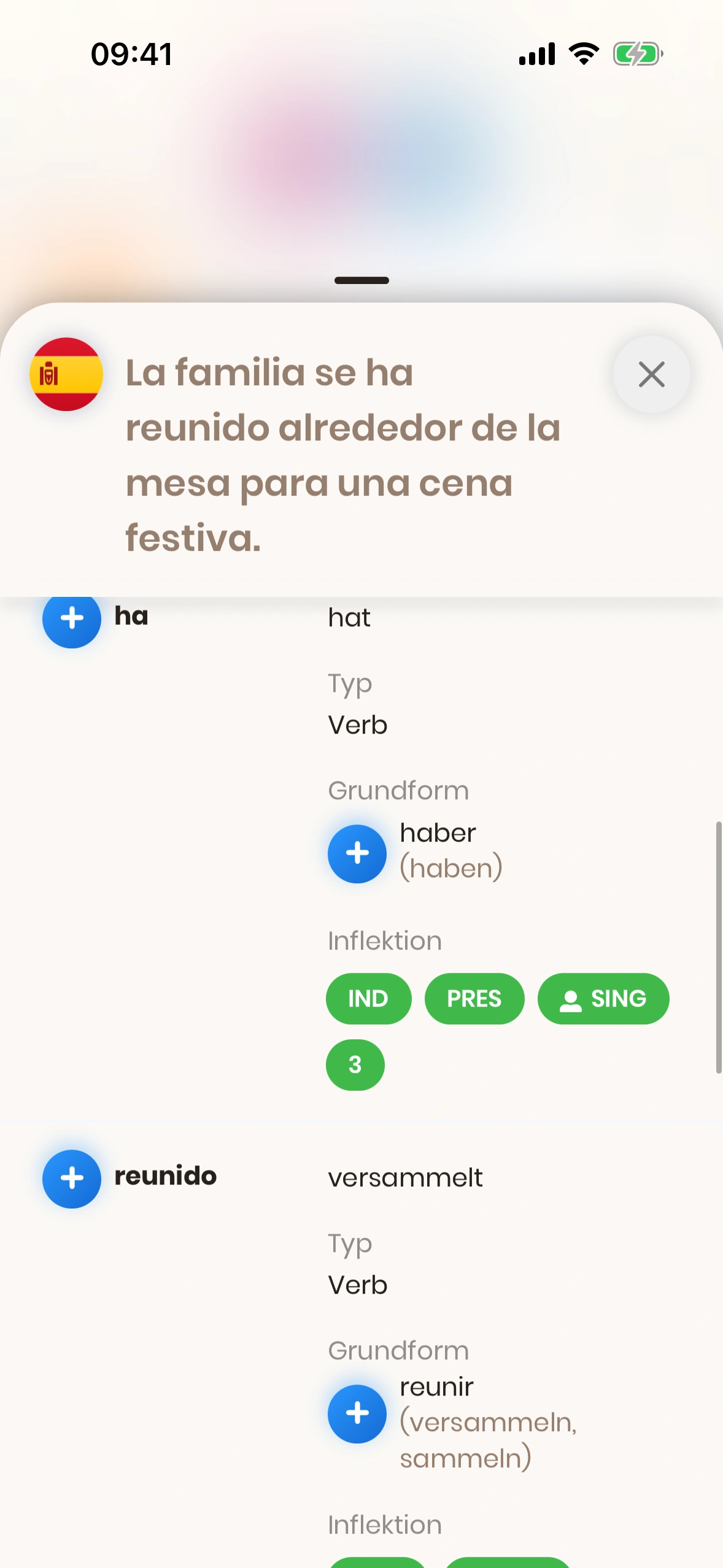Viewport: 723px width, 1568px height.
Task: Tap the IND inflection chip
Action: pyautogui.click(x=368, y=999)
